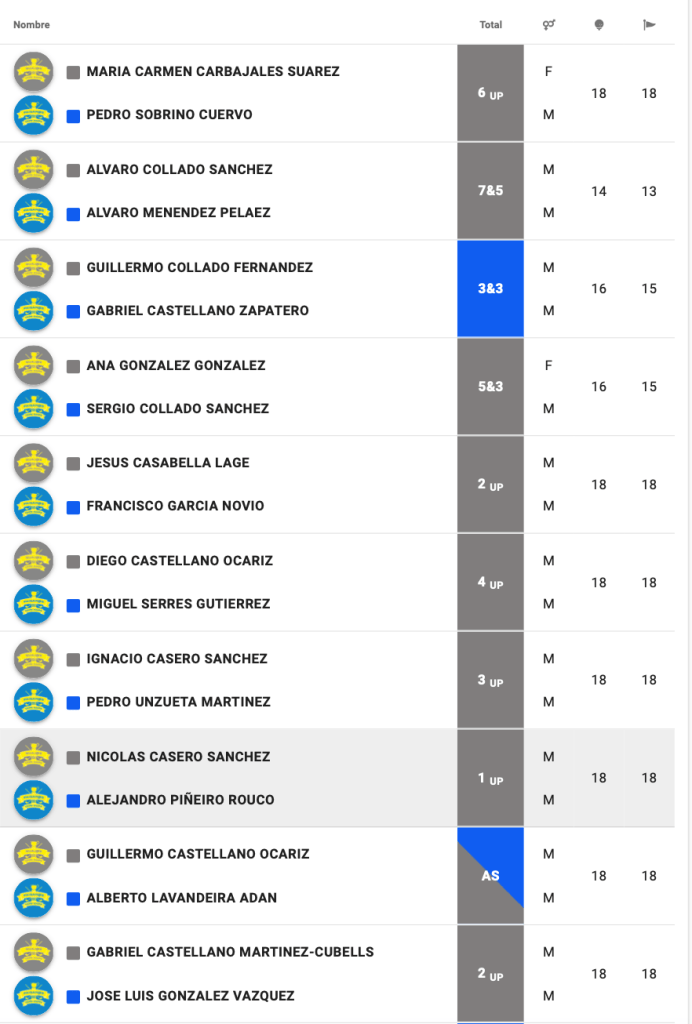Screen dimensions: 692x1024
Task: View the match of Ignacio Casero Sanchez
Action: 177,659
